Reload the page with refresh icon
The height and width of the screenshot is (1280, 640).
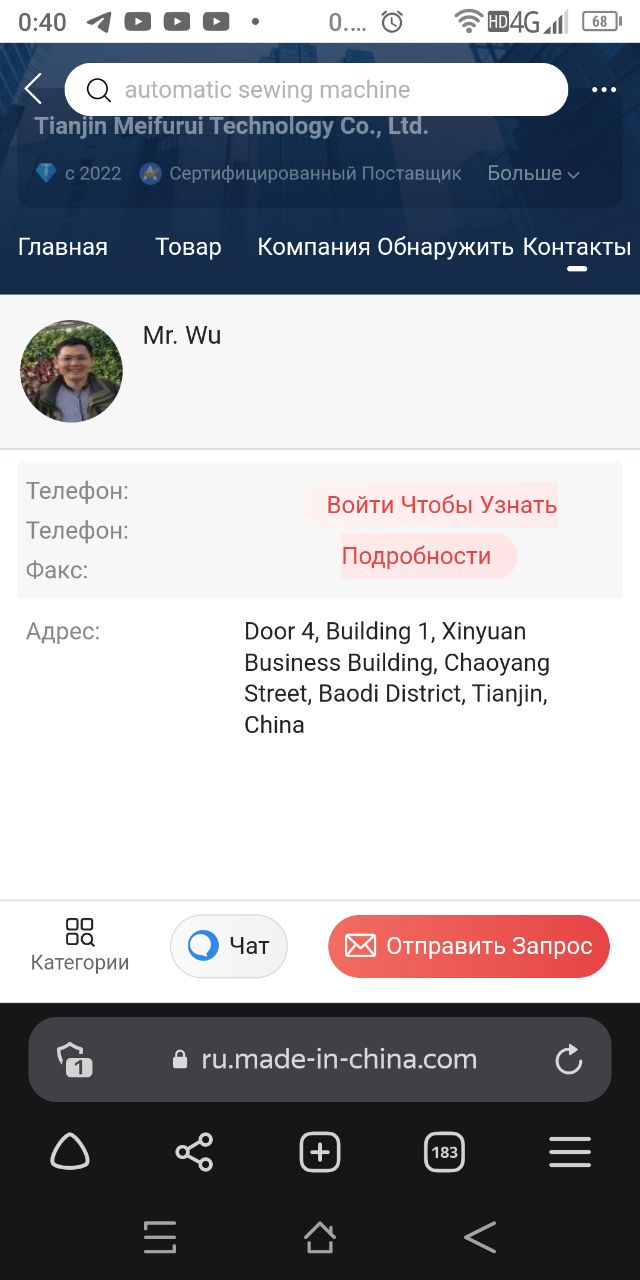[x=569, y=1060]
